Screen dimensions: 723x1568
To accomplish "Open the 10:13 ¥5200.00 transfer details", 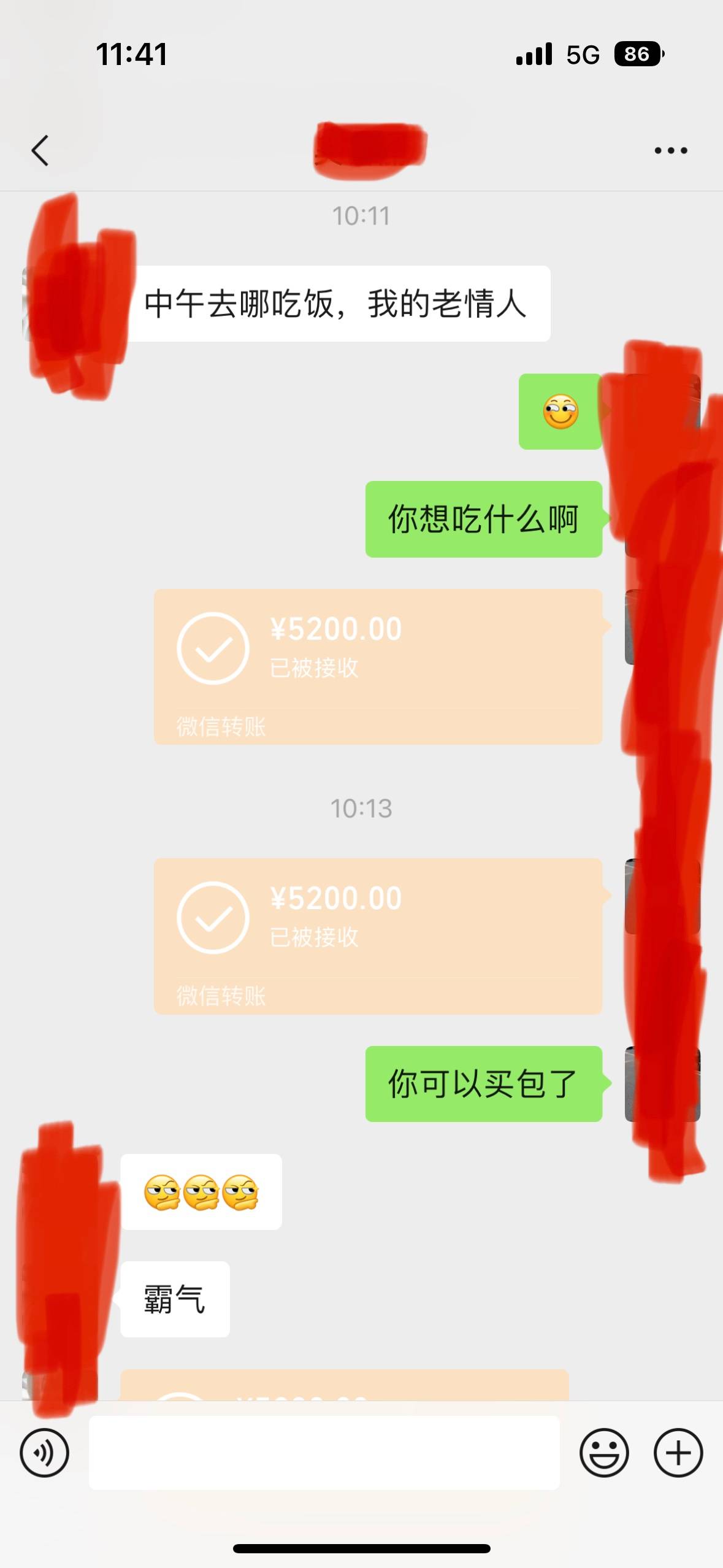I will [378, 936].
